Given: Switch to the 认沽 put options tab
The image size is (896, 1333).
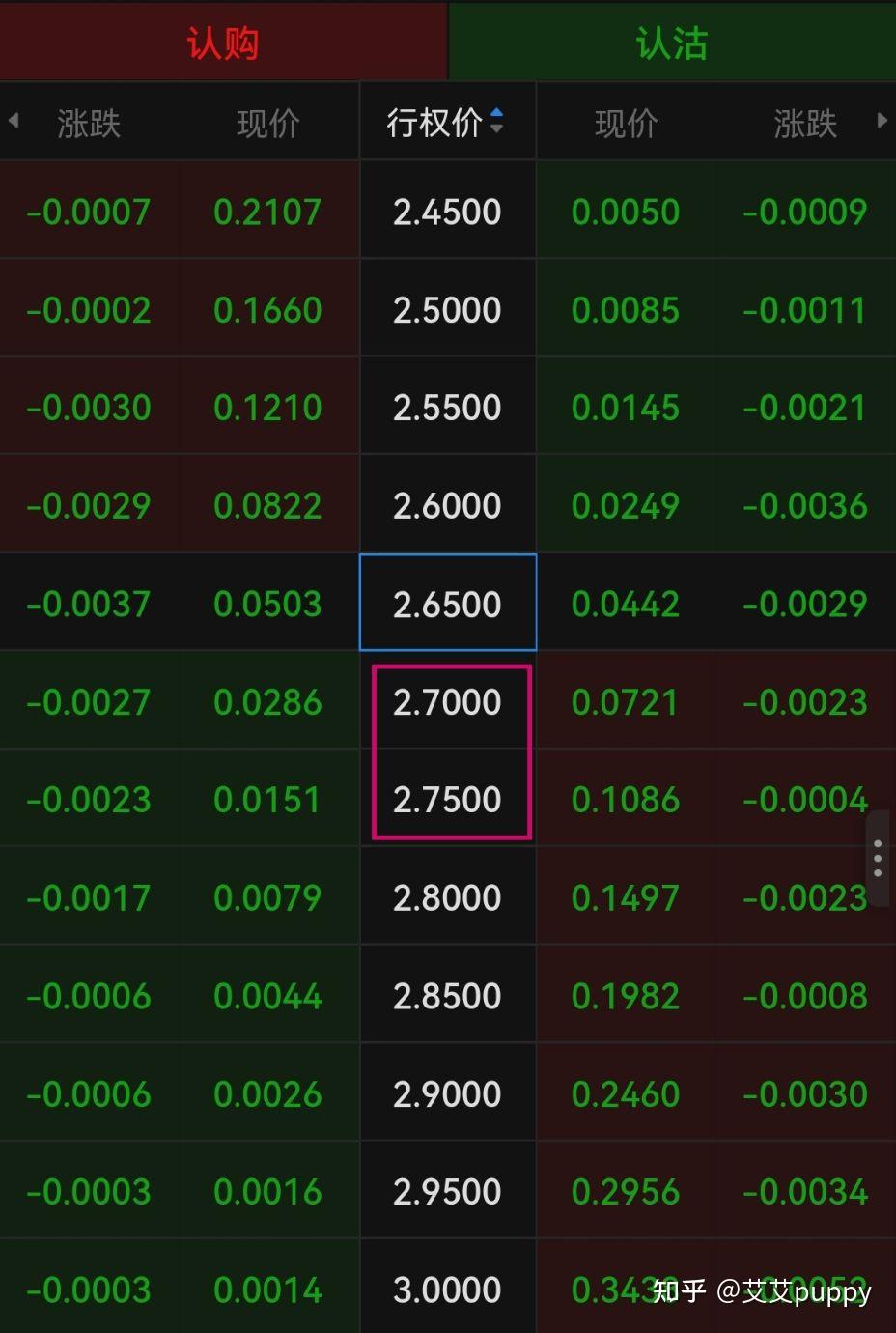Looking at the screenshot, I should click(x=672, y=43).
